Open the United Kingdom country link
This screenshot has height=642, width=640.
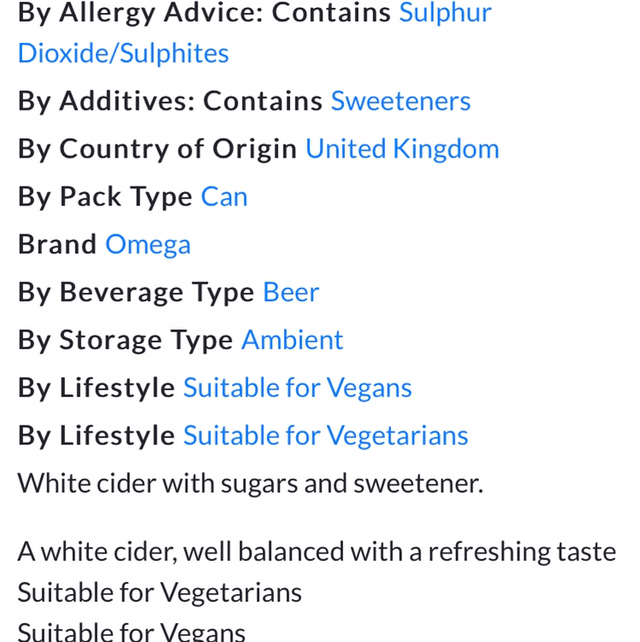402,149
